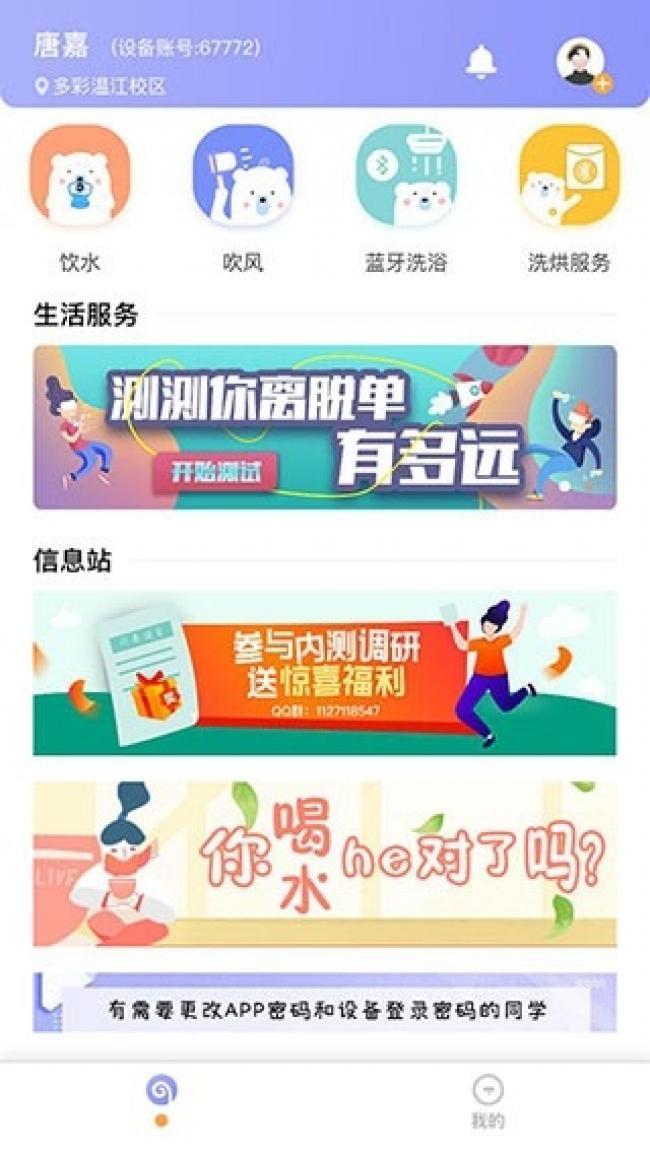Select the 蓝牙洗浴 Bluetooth shower service
Viewport: 650px width, 1155px height.
point(406,199)
